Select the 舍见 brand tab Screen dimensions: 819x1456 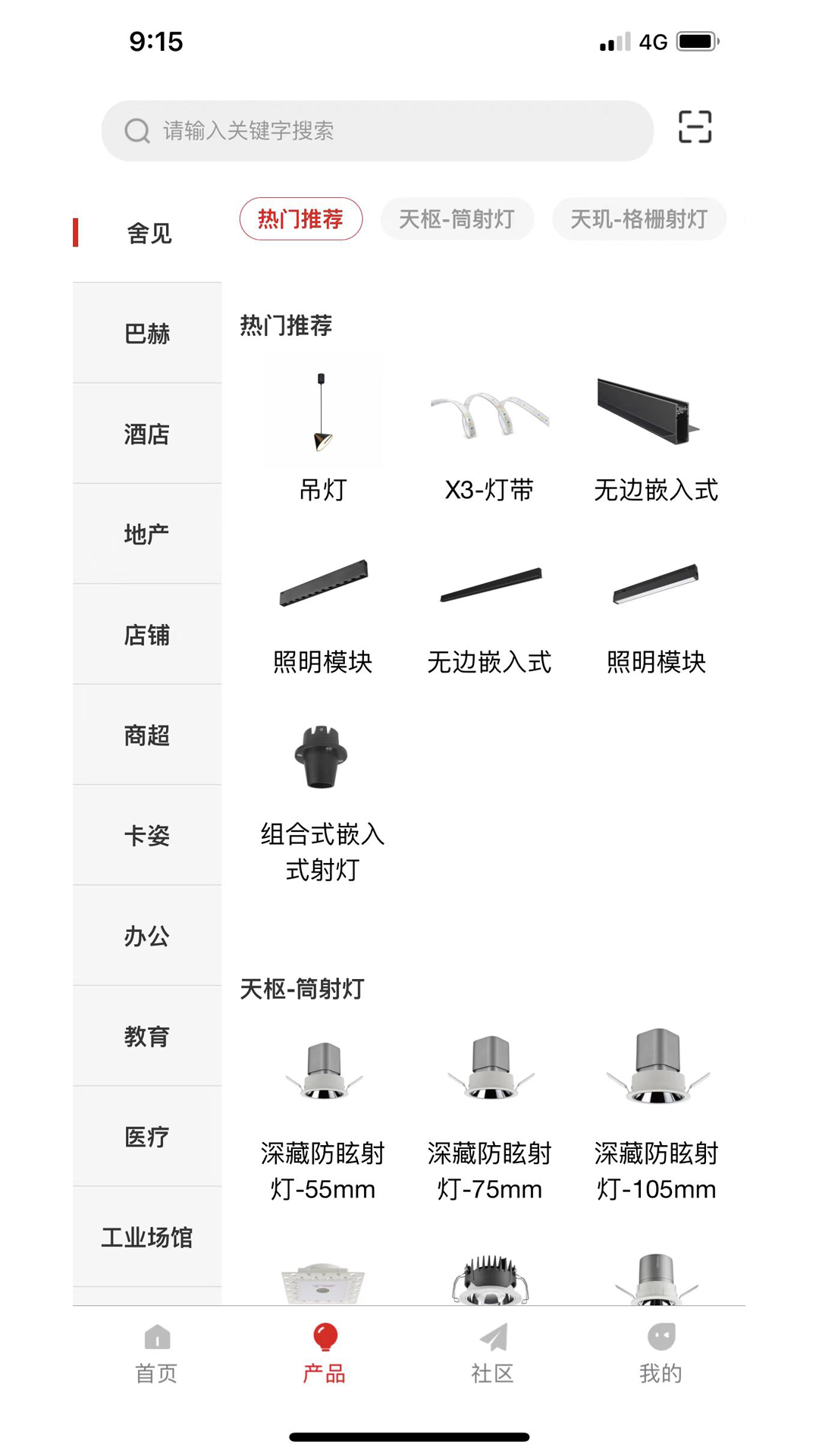click(149, 233)
